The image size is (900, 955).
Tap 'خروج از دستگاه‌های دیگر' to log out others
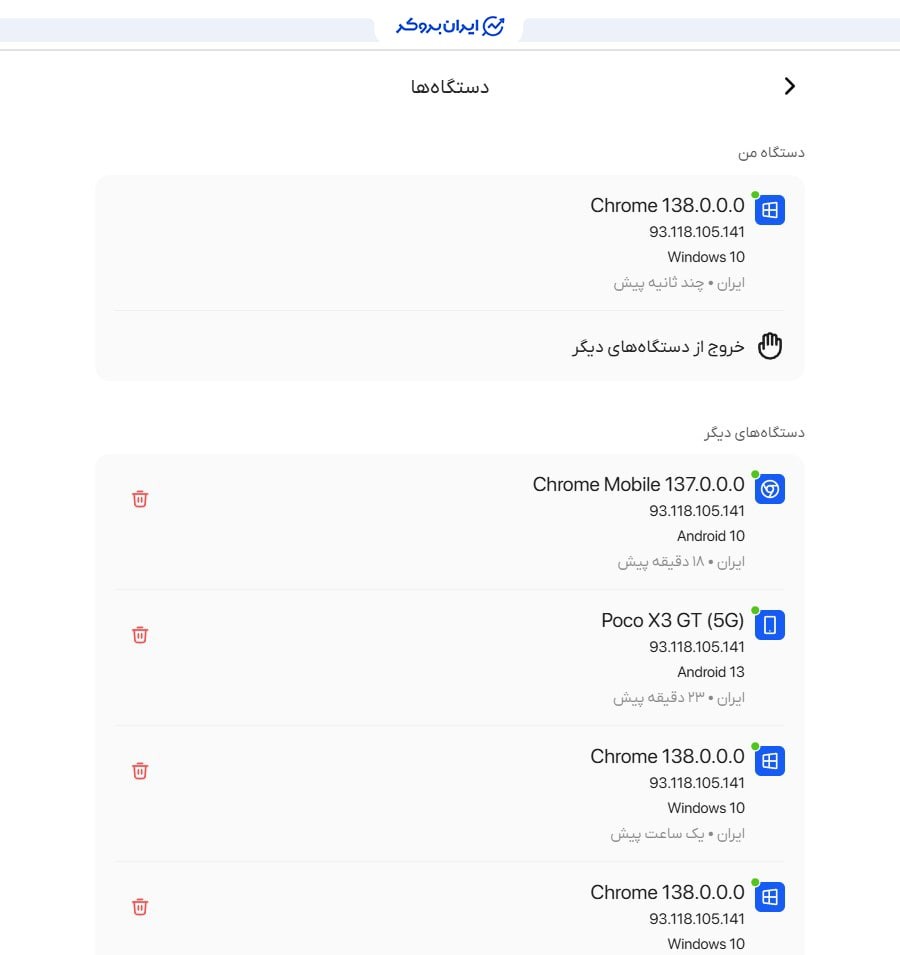(x=659, y=347)
